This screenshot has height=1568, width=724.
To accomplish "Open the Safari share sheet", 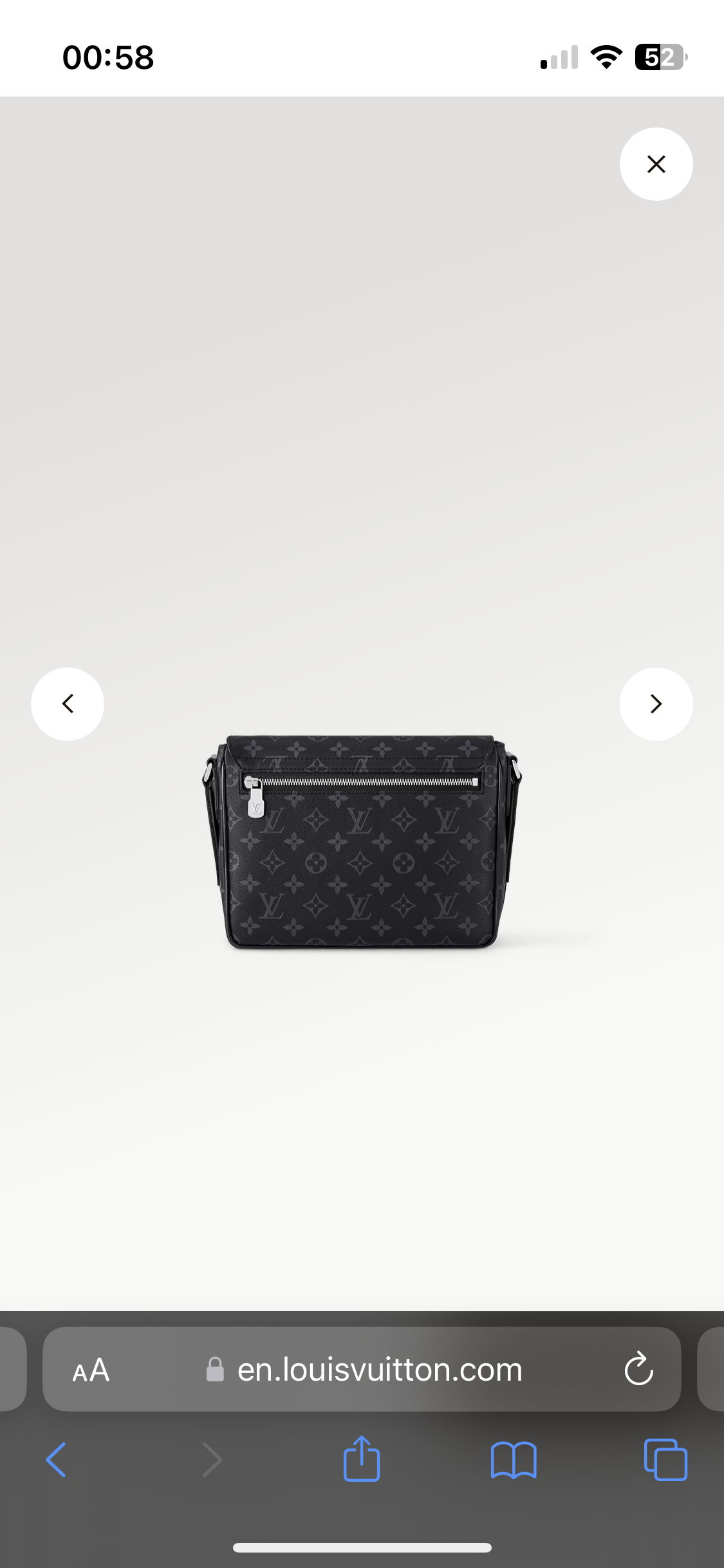I will 362,1460.
